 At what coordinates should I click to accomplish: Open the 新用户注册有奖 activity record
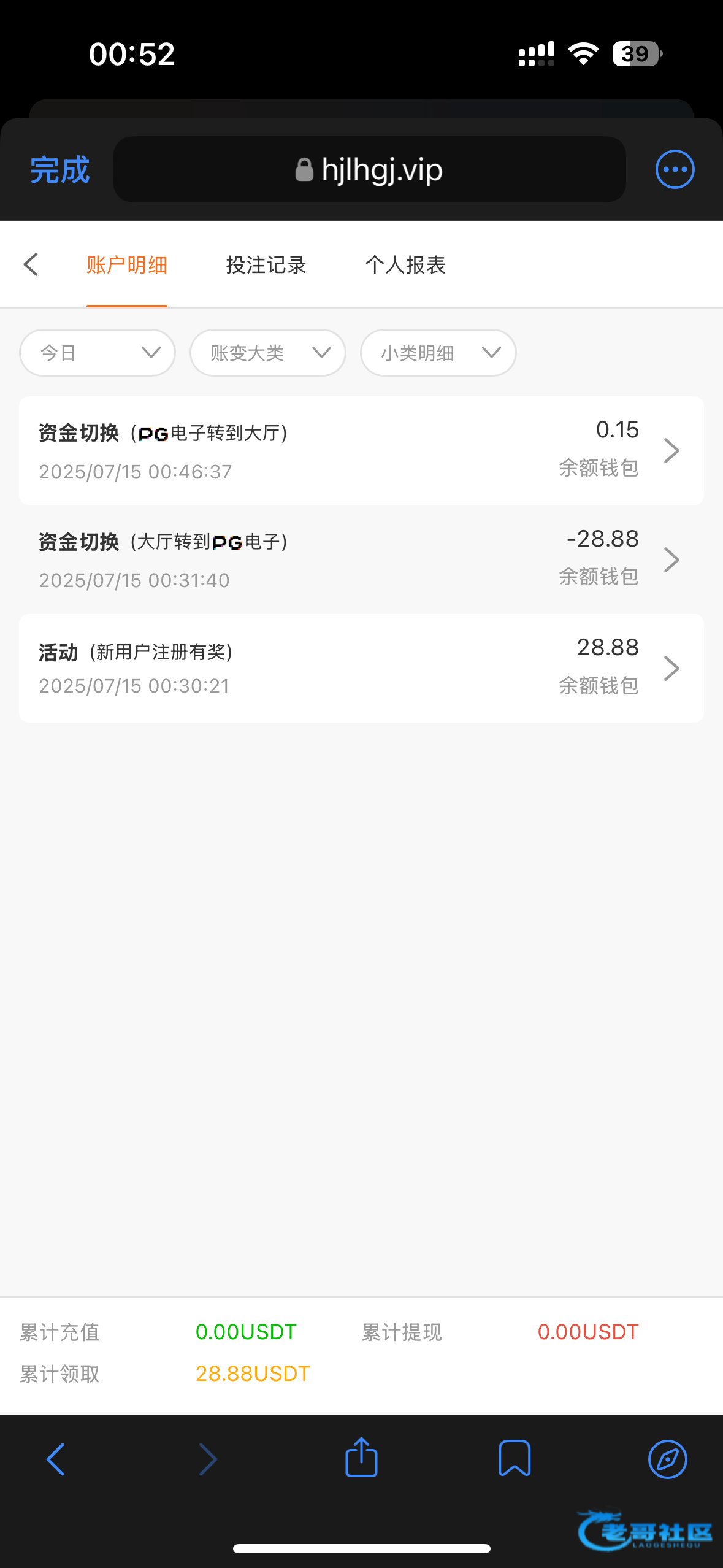coord(361,668)
